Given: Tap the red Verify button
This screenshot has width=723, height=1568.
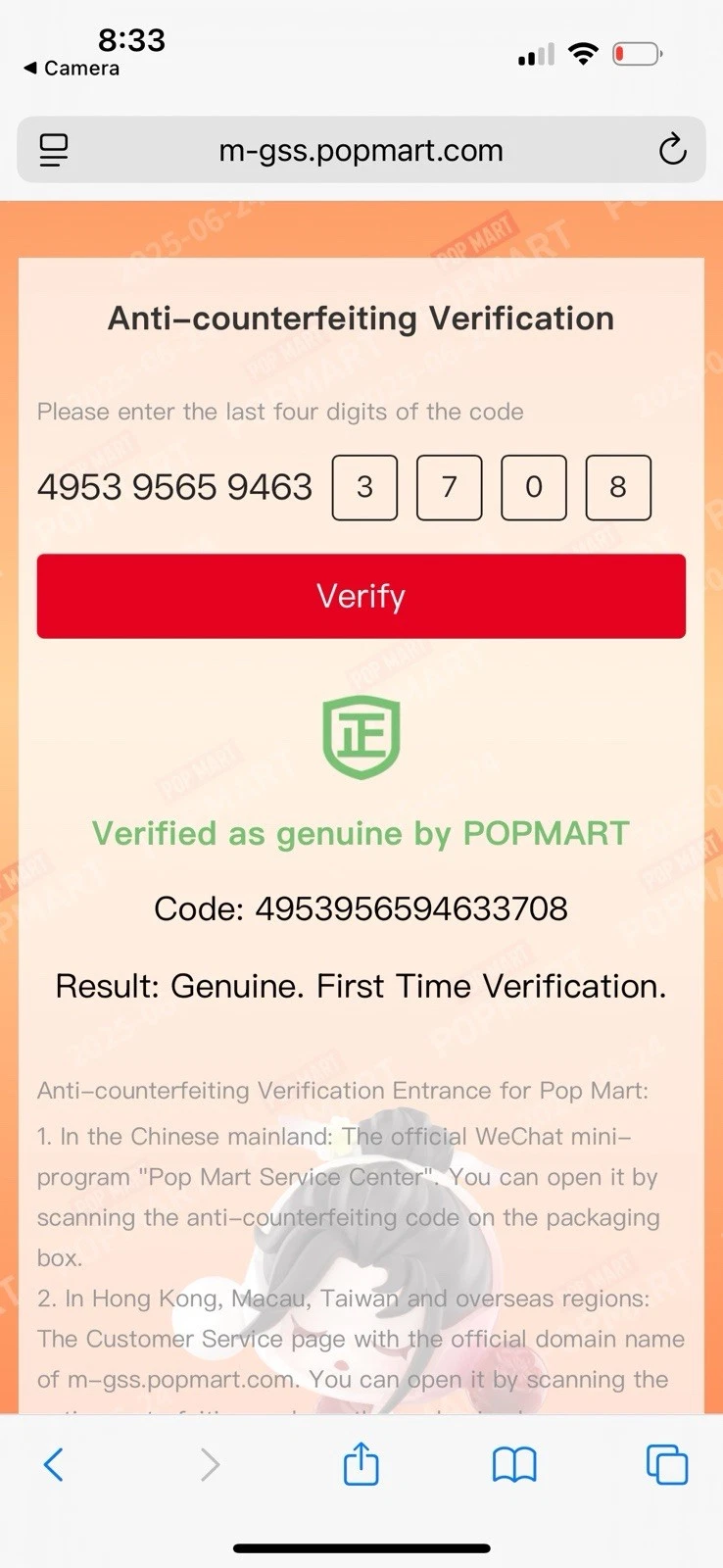Looking at the screenshot, I should [361, 596].
